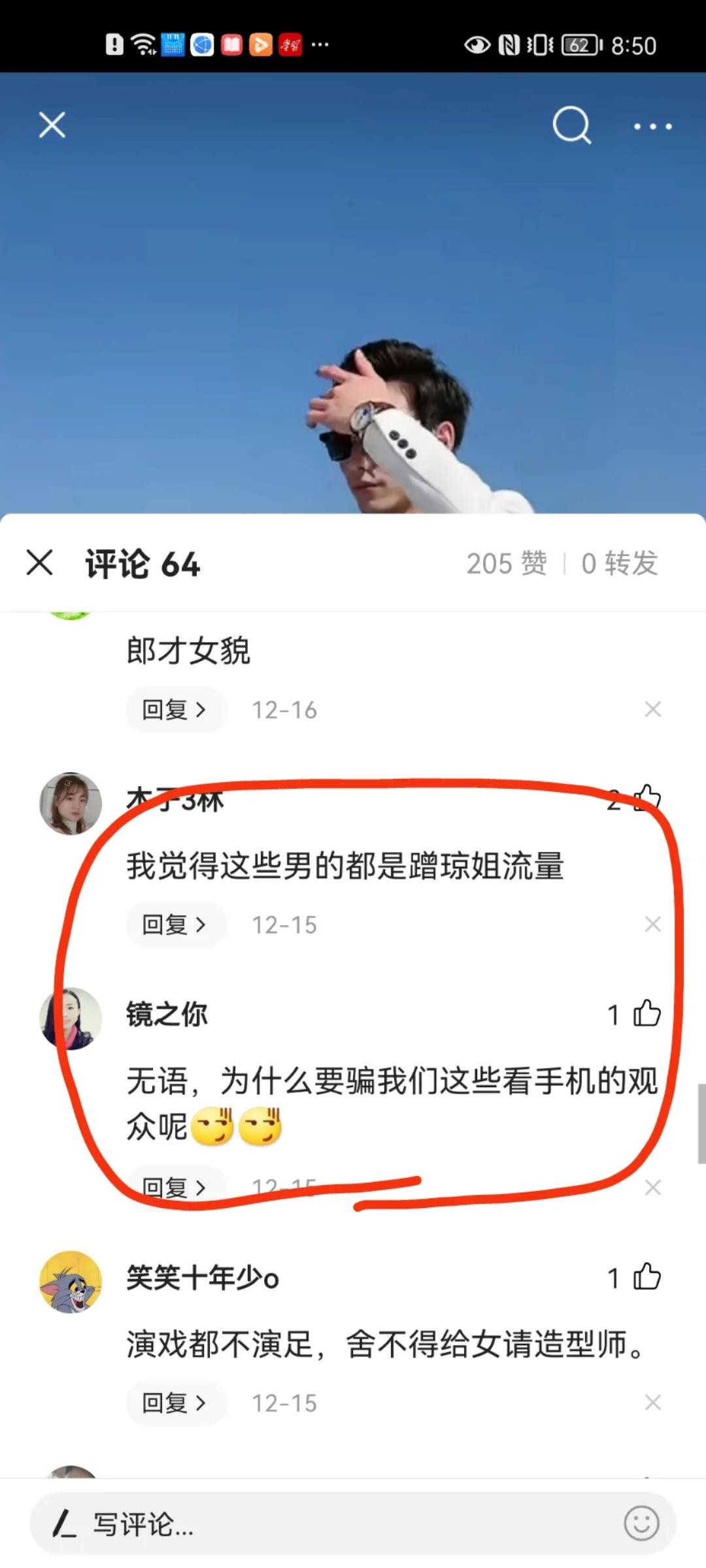The width and height of the screenshot is (706, 1568).
Task: Close the video page with top X
Action: click(x=52, y=125)
